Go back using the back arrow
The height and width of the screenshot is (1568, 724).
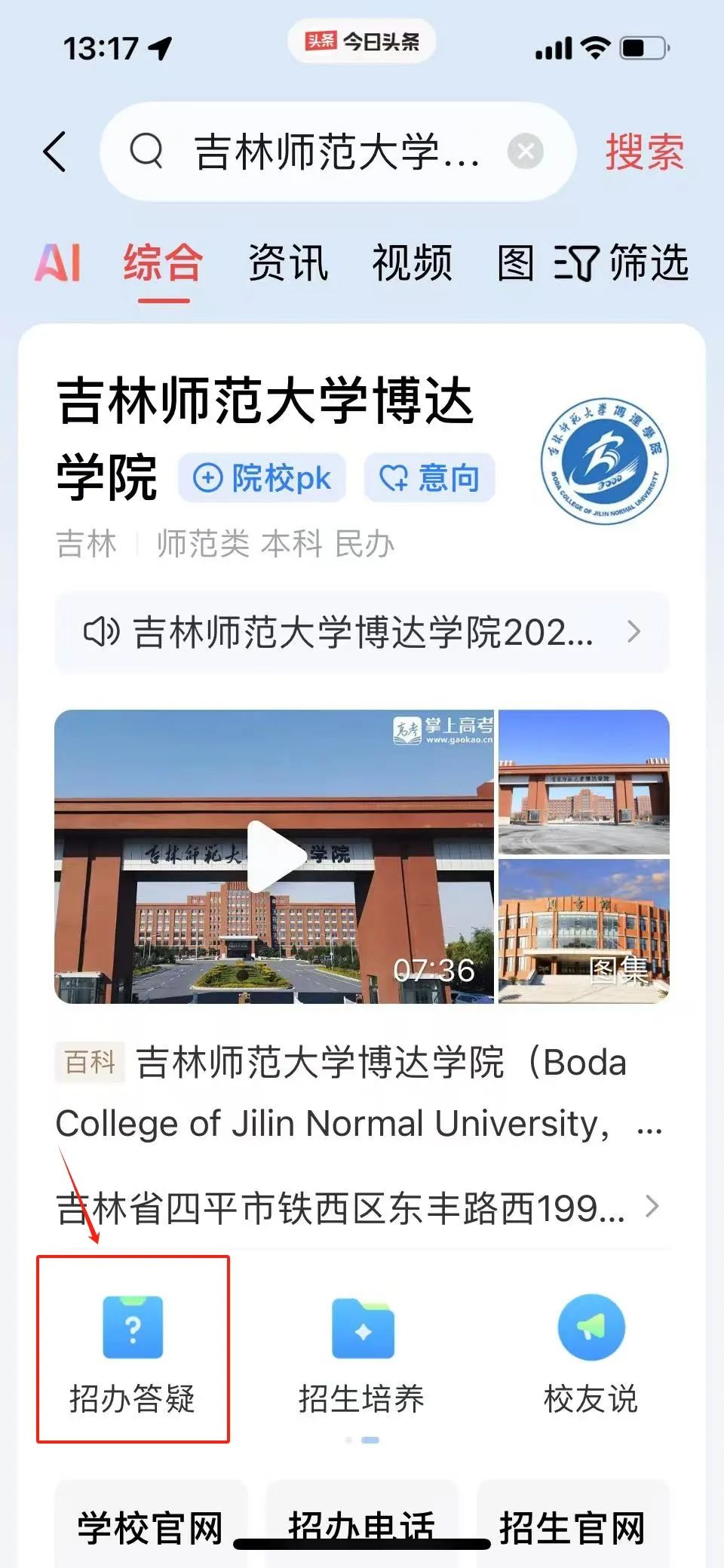tap(55, 152)
